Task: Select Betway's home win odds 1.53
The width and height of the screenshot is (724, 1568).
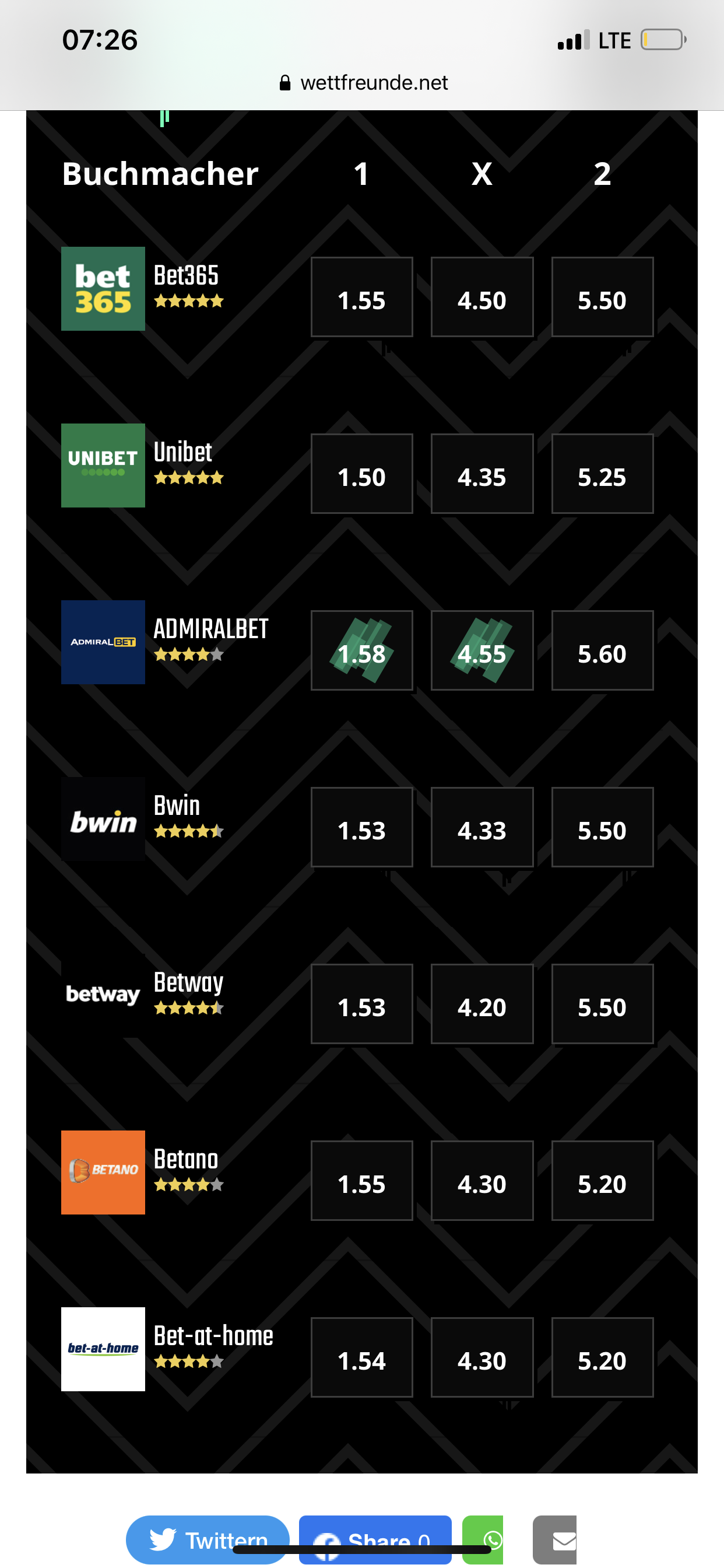Action: (x=361, y=1004)
